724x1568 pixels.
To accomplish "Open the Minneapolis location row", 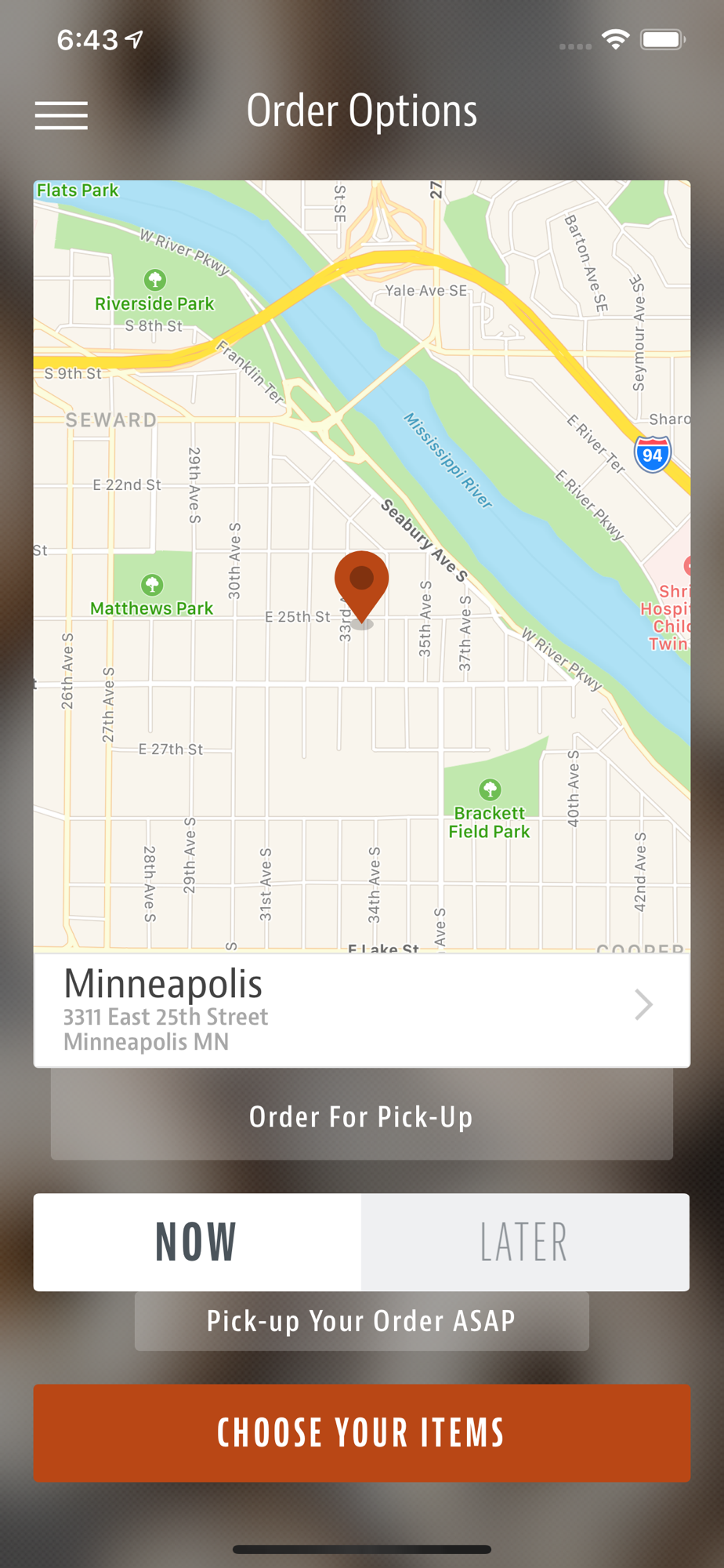I will (x=361, y=1010).
